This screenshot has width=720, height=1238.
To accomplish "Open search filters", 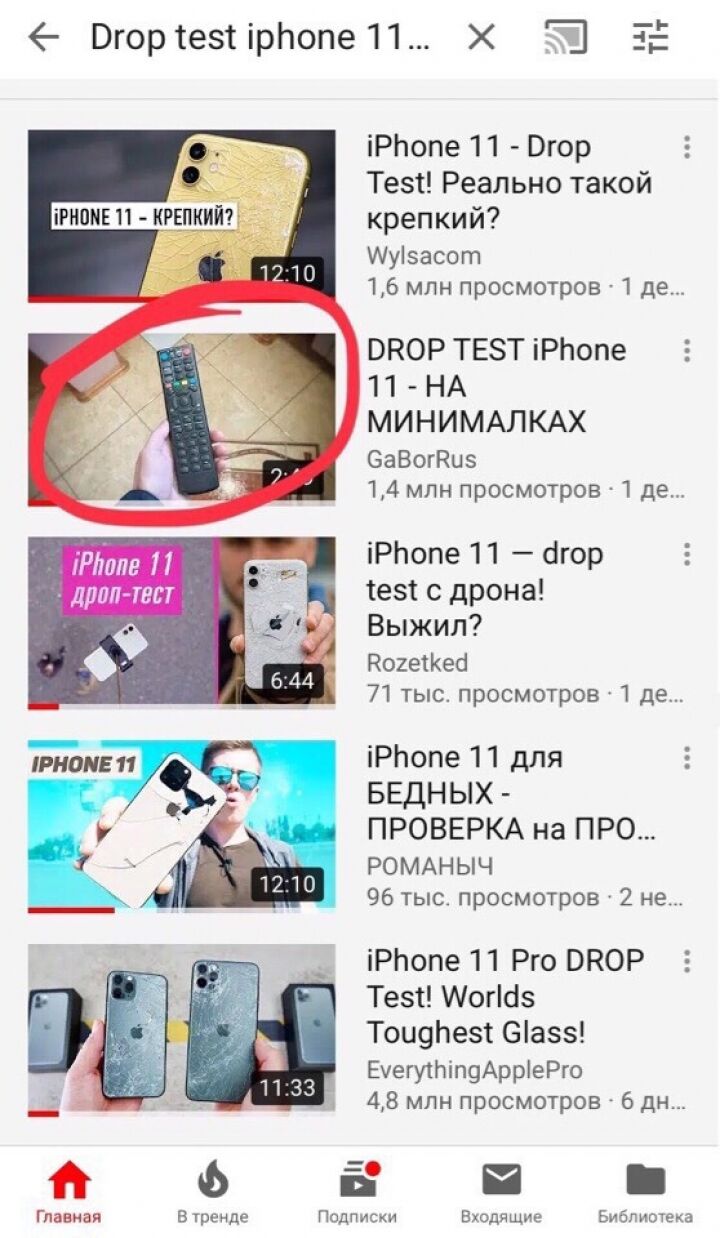I will tap(650, 38).
